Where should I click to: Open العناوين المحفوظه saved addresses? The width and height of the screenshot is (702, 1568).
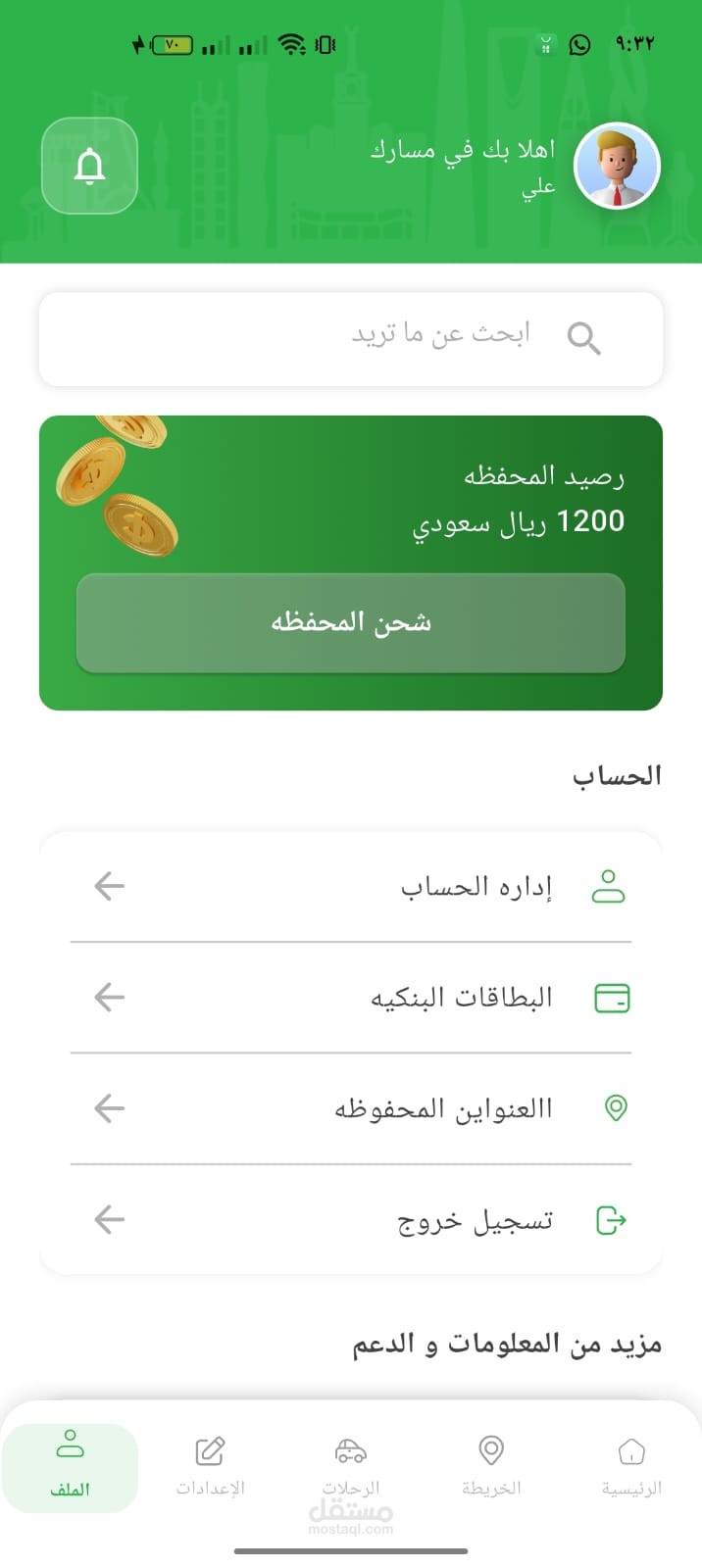[x=351, y=1108]
